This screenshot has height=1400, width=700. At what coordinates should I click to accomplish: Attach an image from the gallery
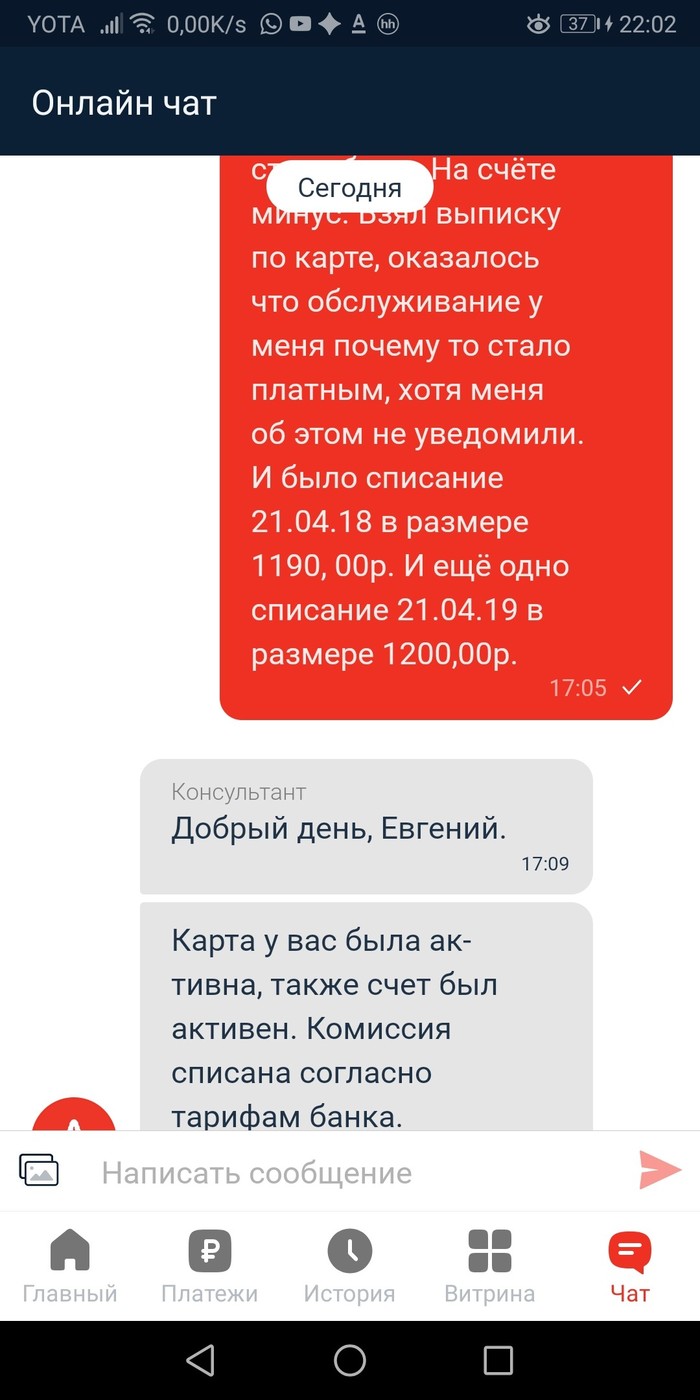click(39, 1171)
